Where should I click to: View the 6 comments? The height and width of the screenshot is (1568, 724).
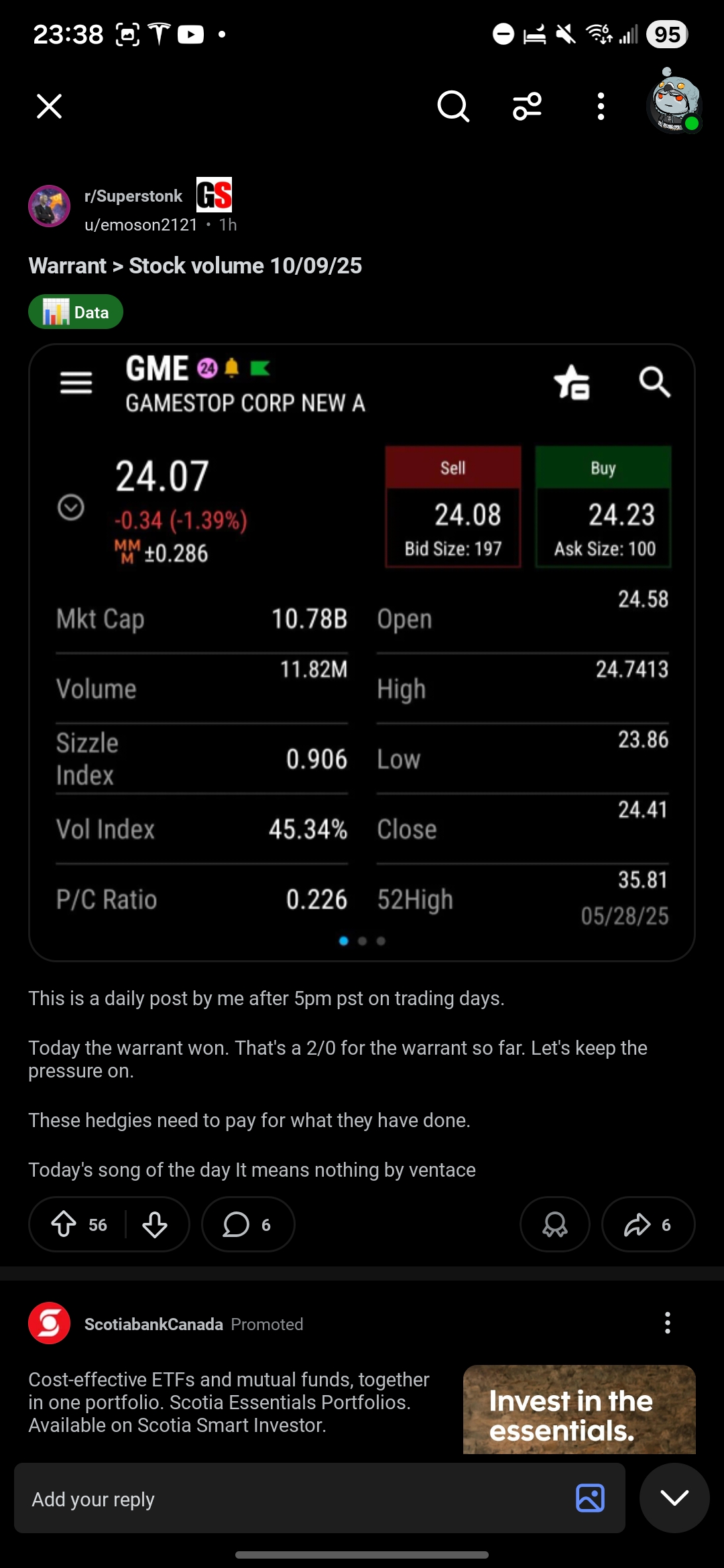(247, 1224)
